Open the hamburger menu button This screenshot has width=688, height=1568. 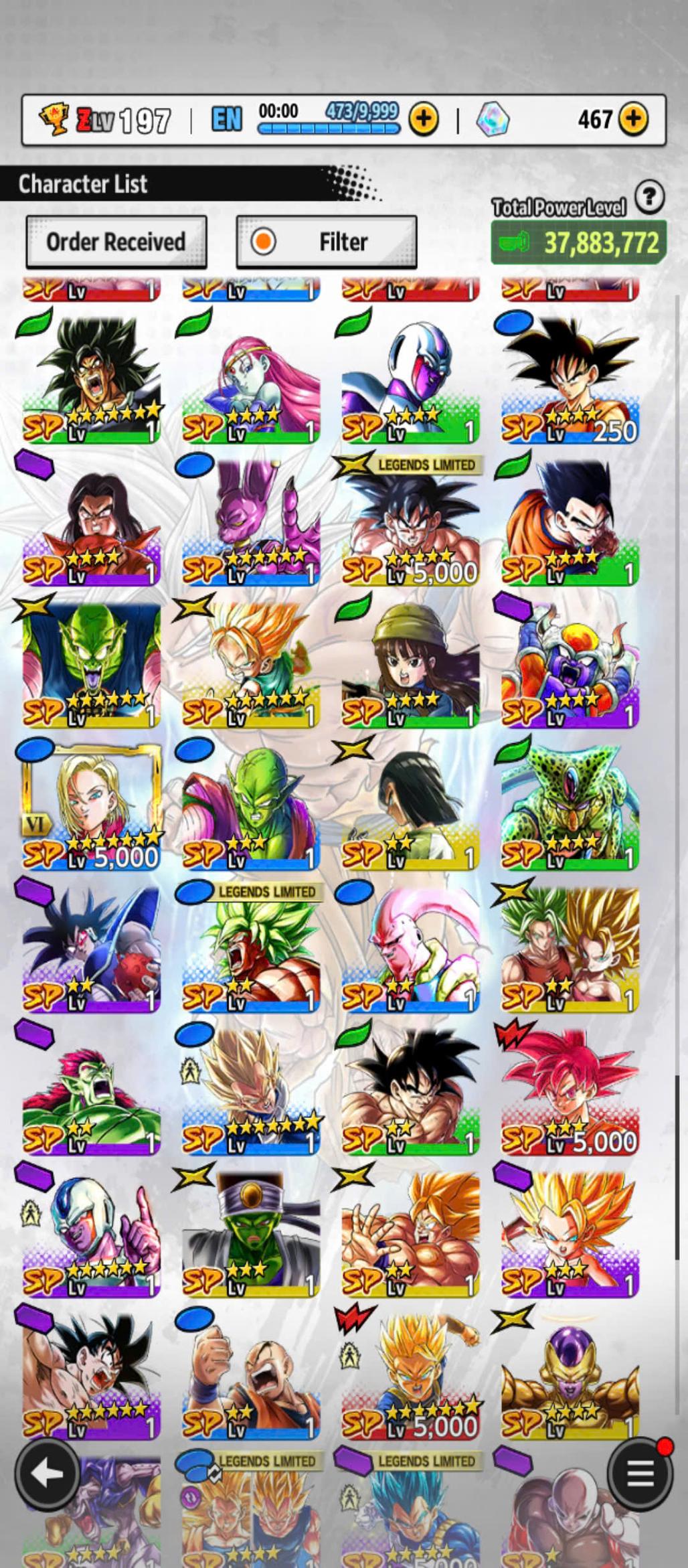(x=640, y=1474)
